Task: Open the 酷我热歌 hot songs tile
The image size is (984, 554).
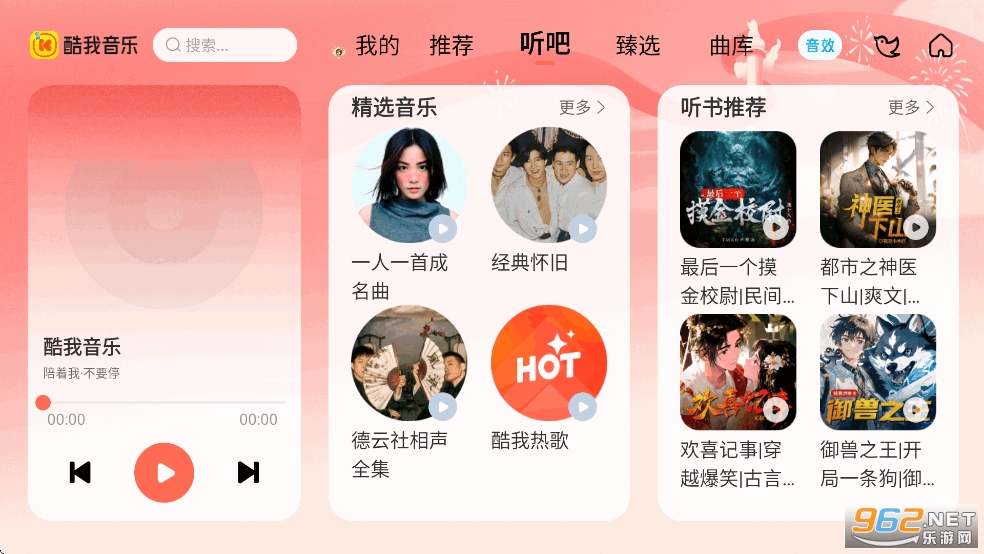Action: pos(548,363)
